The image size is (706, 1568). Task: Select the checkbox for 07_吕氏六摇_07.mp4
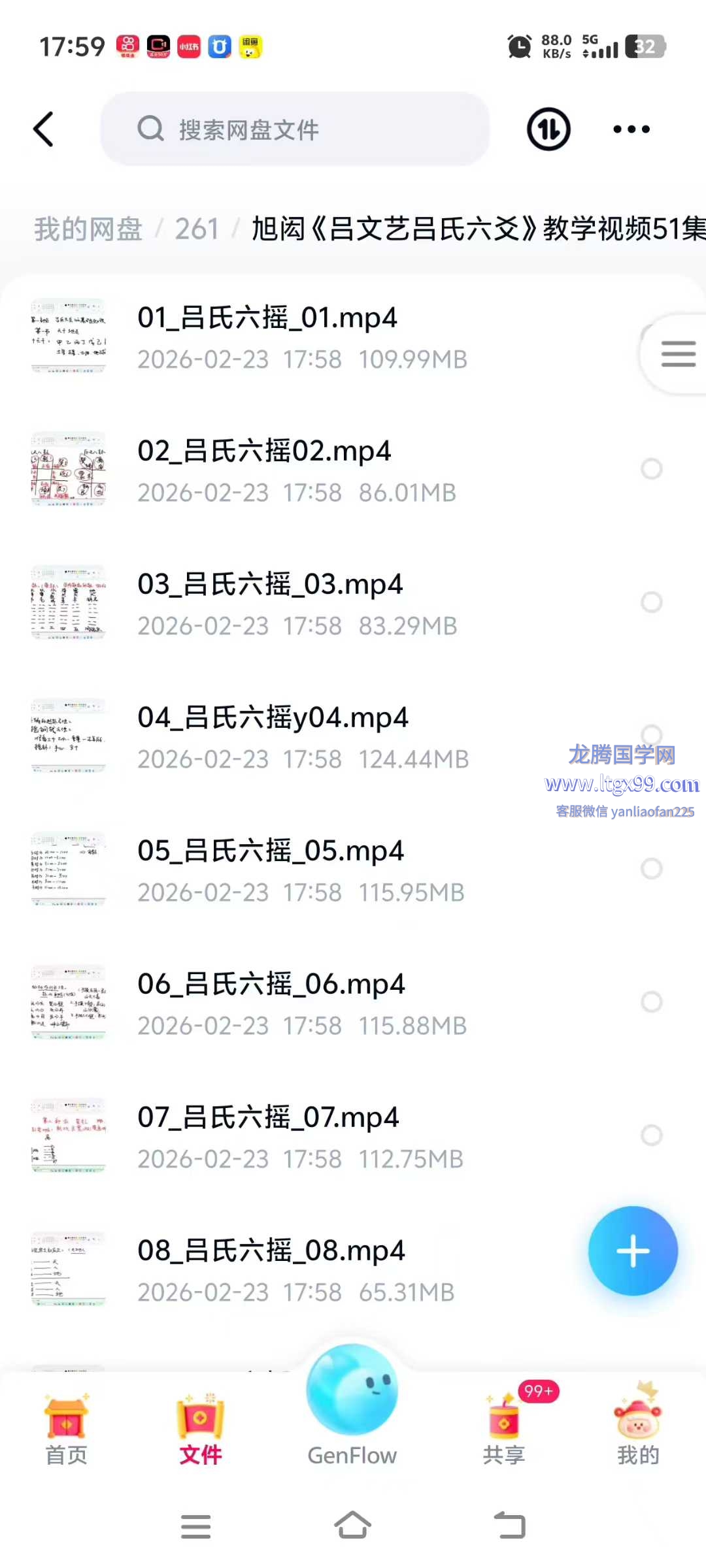(652, 1135)
